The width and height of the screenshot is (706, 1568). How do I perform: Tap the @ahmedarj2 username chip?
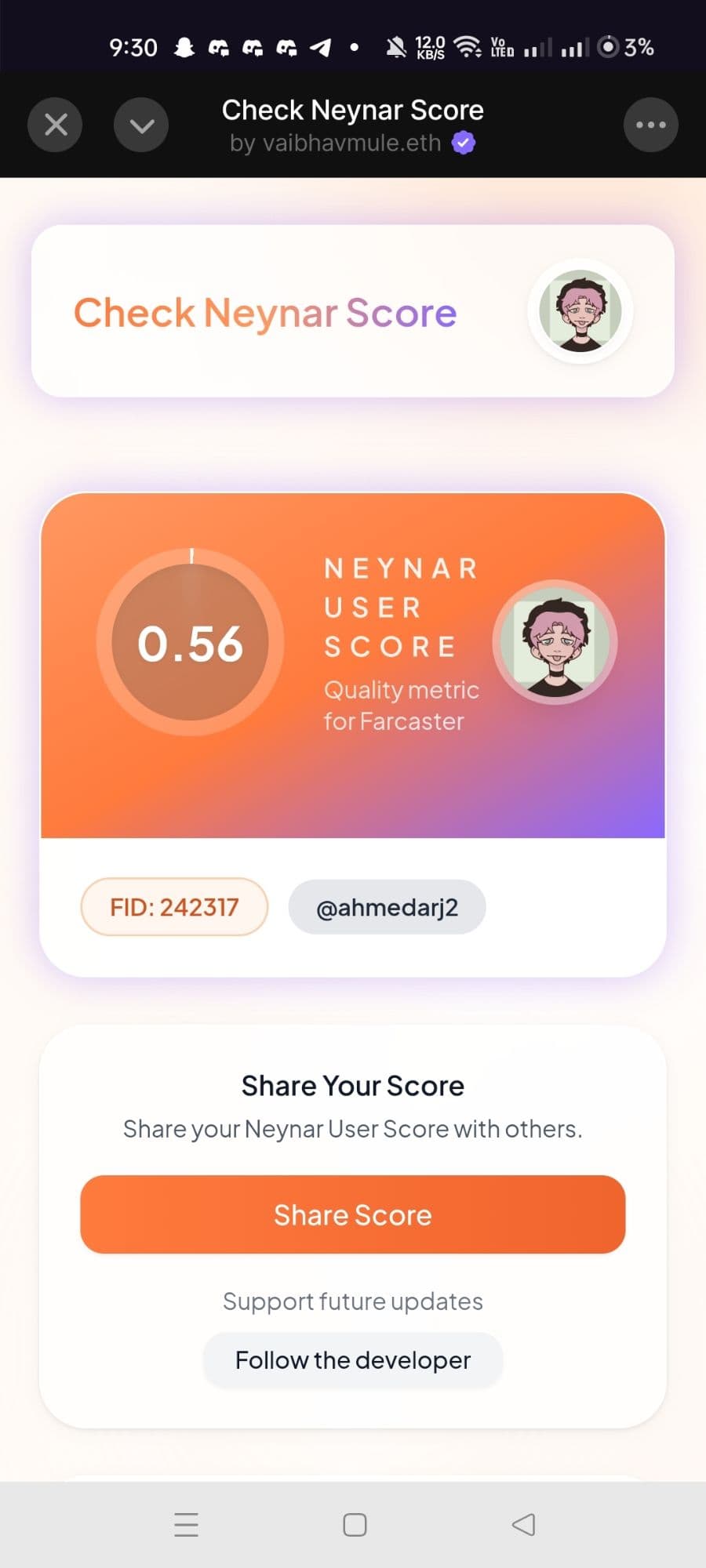click(387, 907)
